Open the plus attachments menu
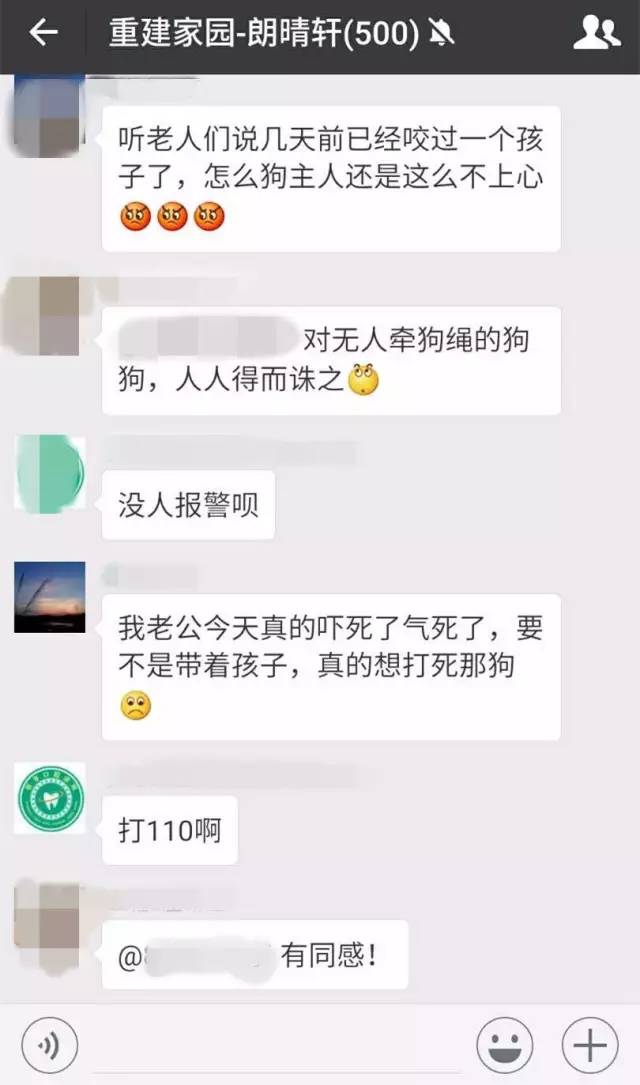 589,1046
